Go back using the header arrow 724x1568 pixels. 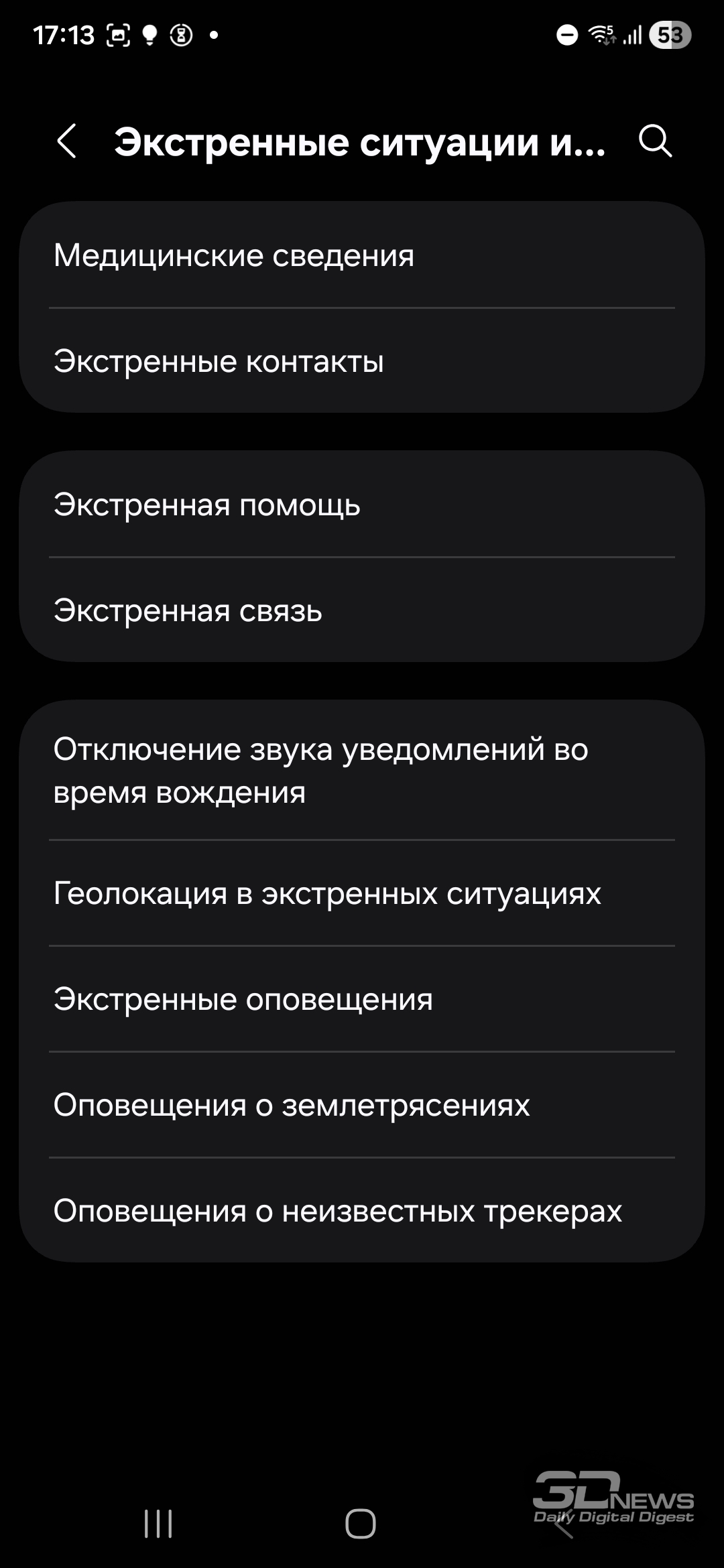66,141
